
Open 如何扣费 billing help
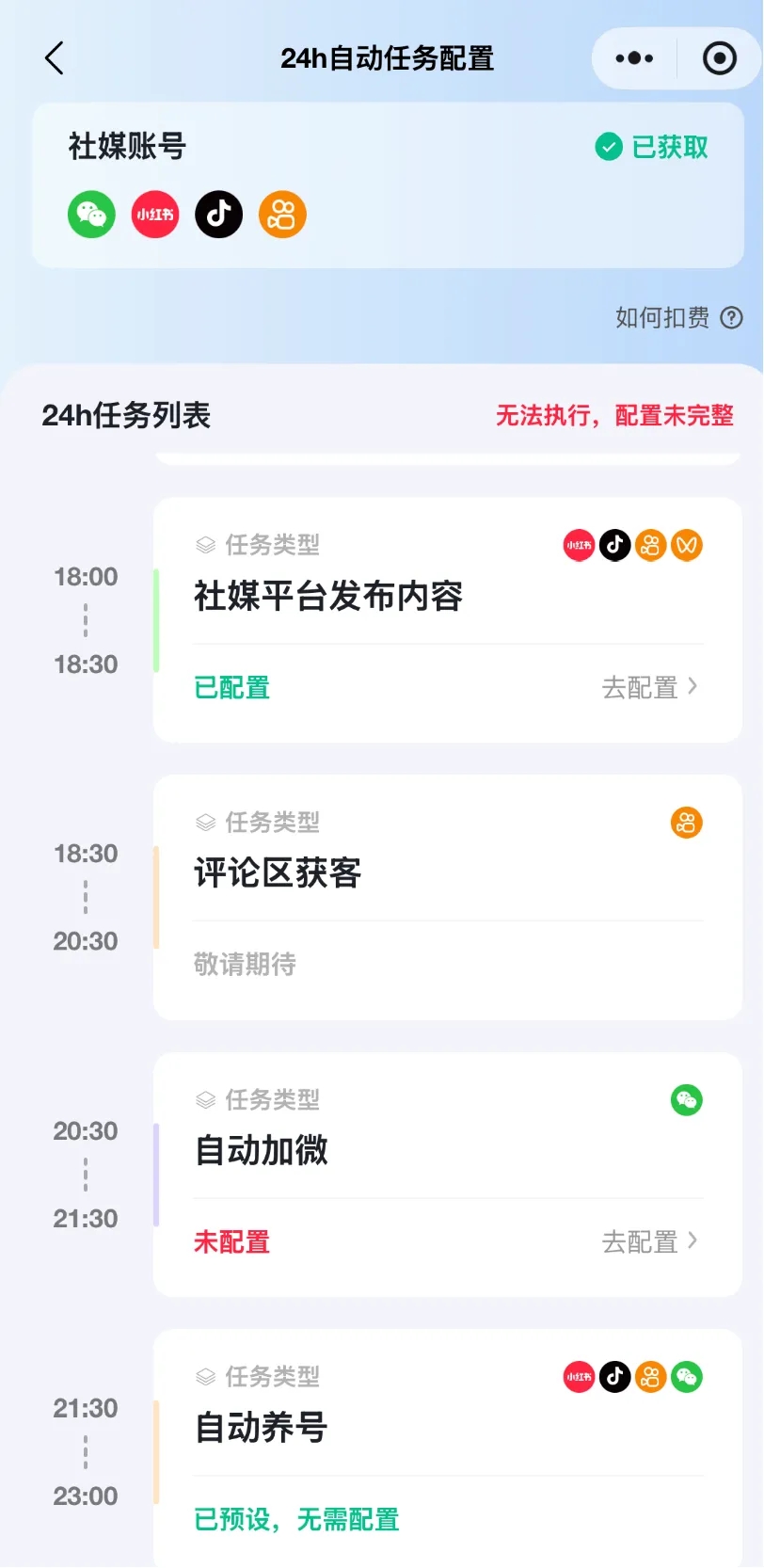click(x=678, y=318)
